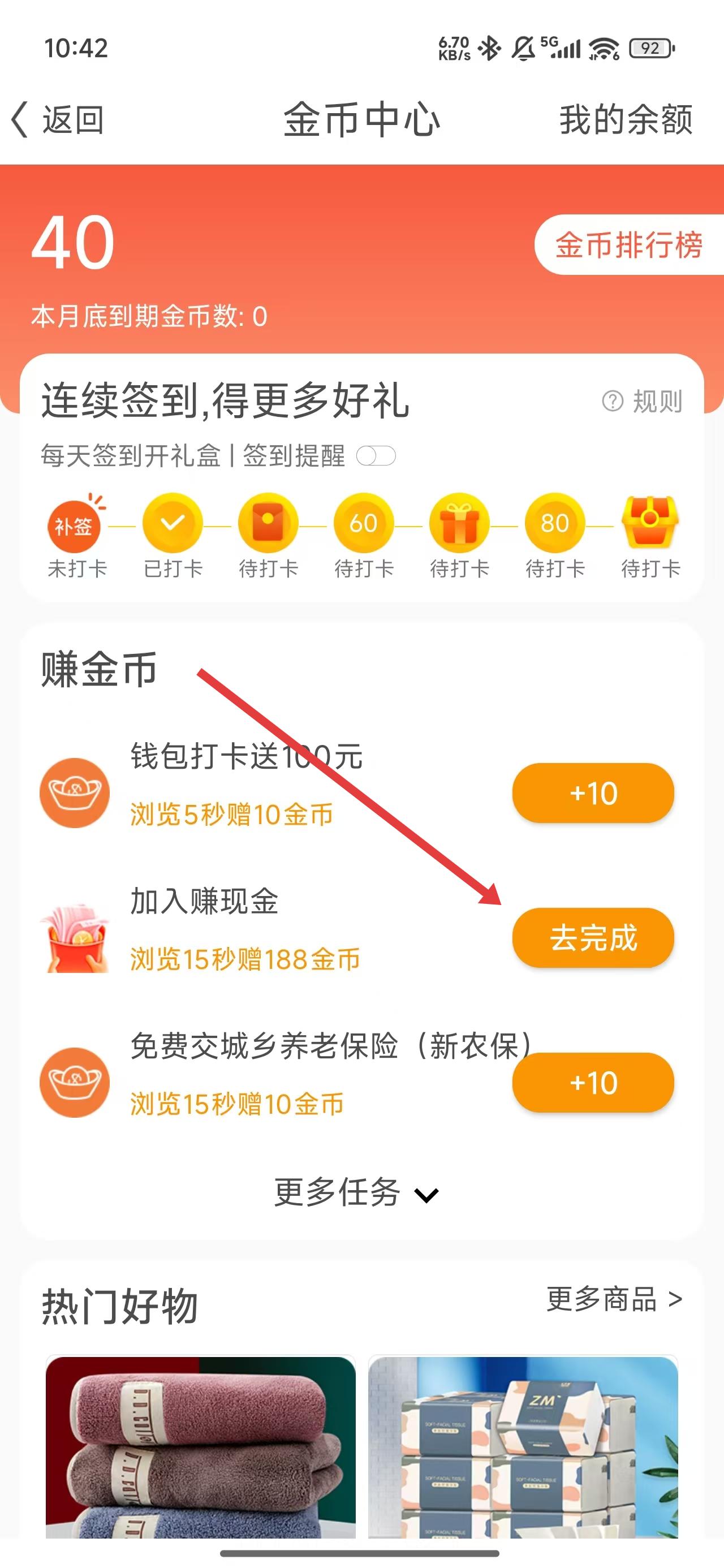This screenshot has height=1568, width=724.
Task: Go back using 返回
Action: (x=58, y=119)
